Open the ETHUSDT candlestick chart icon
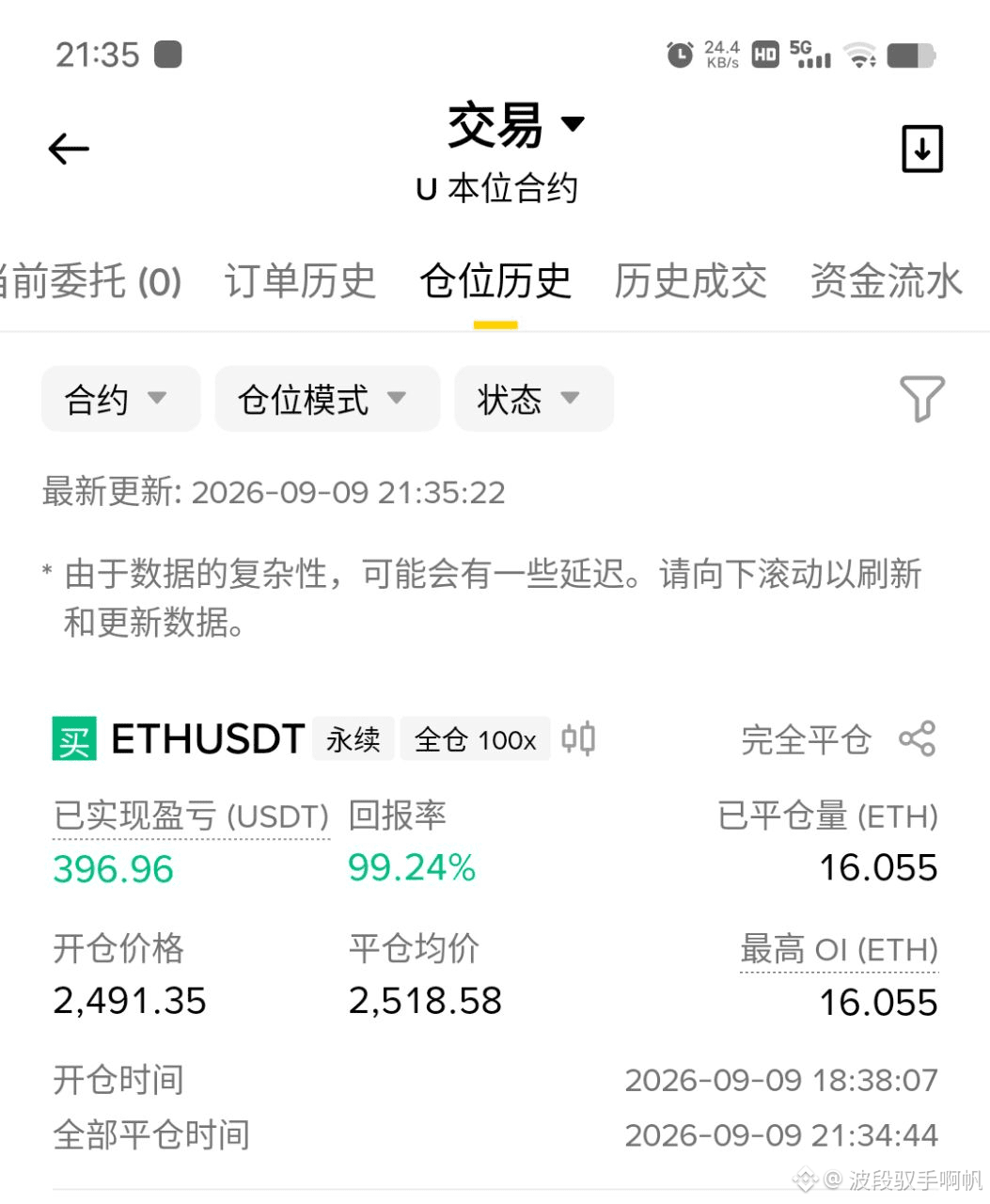This screenshot has height=1204, width=990. (x=578, y=738)
